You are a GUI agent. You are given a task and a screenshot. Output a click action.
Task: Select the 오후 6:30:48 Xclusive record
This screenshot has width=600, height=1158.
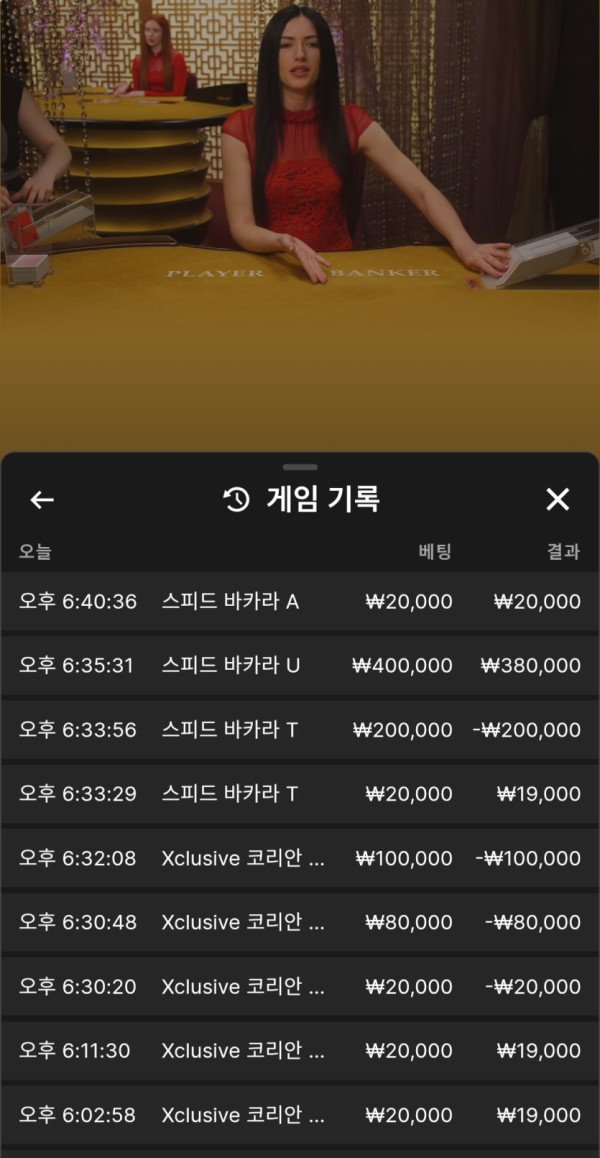300,922
